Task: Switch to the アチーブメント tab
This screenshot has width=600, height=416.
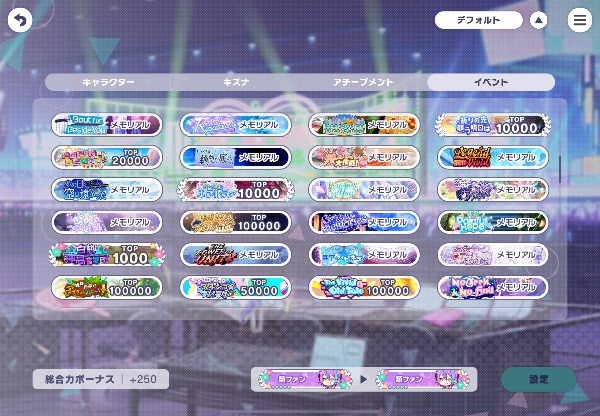Action: (x=363, y=82)
